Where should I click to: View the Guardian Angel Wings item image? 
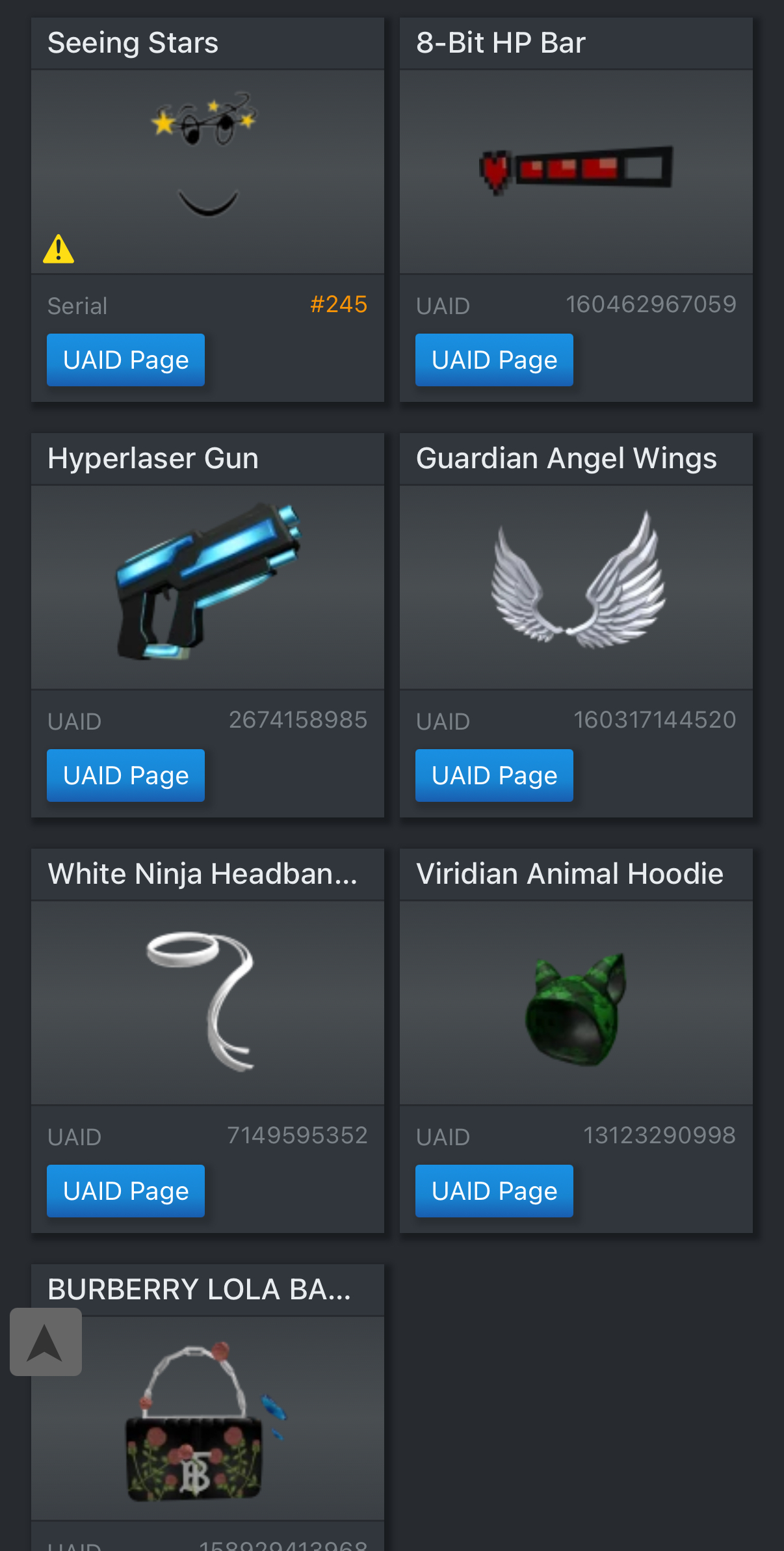[x=576, y=587]
